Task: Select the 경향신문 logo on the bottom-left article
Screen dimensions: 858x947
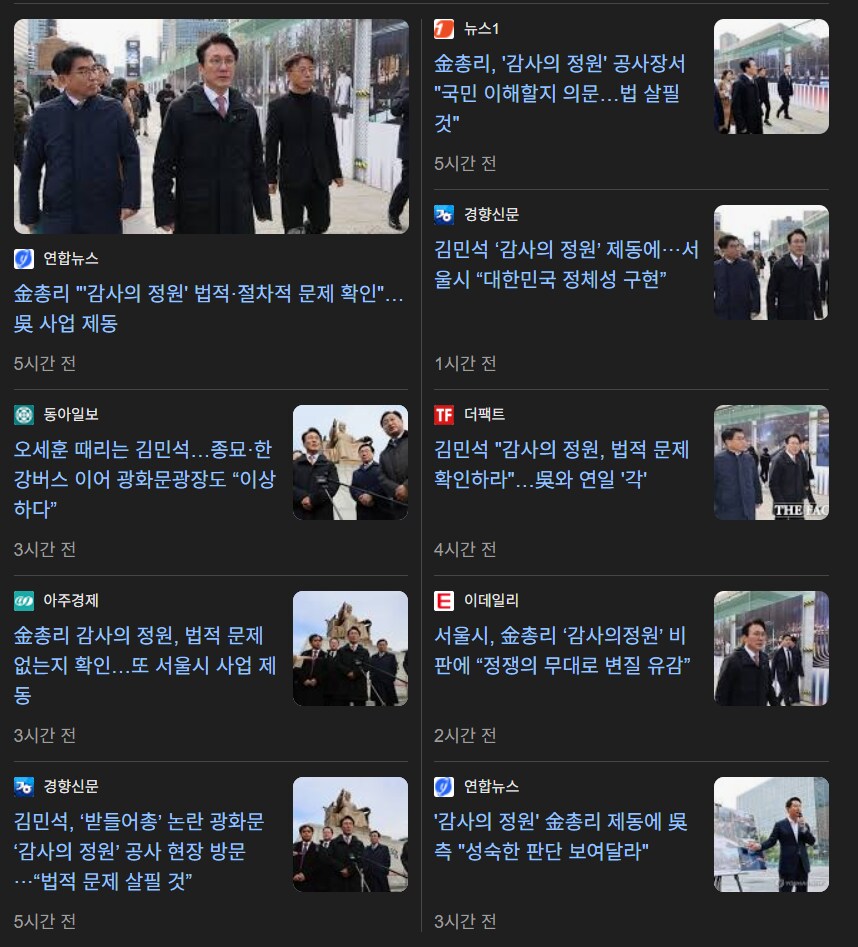Action: click(x=23, y=785)
